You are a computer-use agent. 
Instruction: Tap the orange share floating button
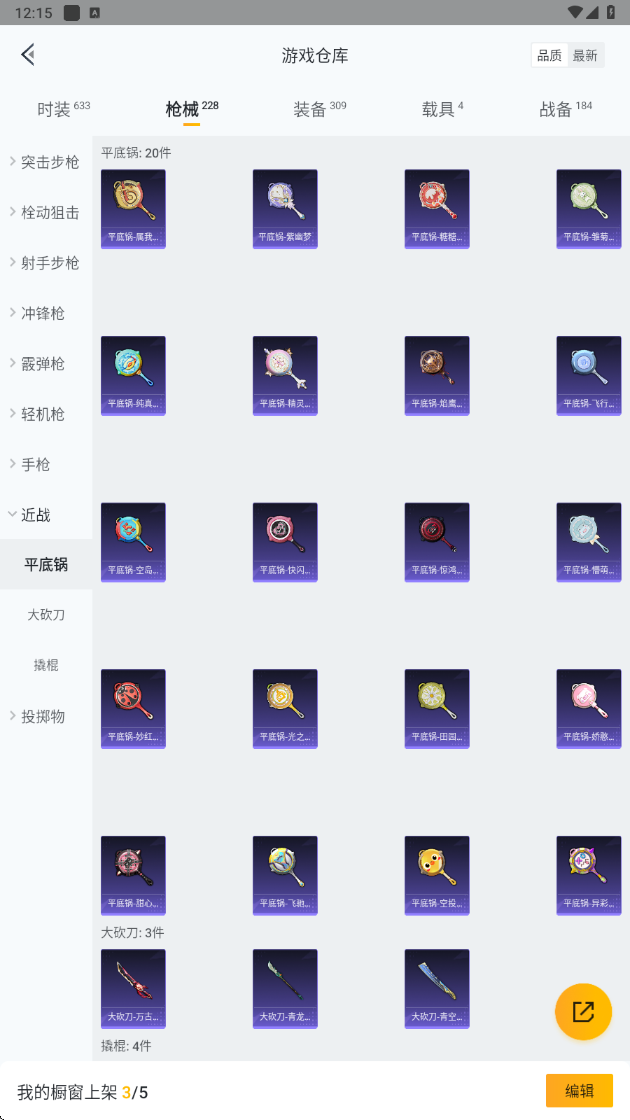pyautogui.click(x=583, y=1011)
